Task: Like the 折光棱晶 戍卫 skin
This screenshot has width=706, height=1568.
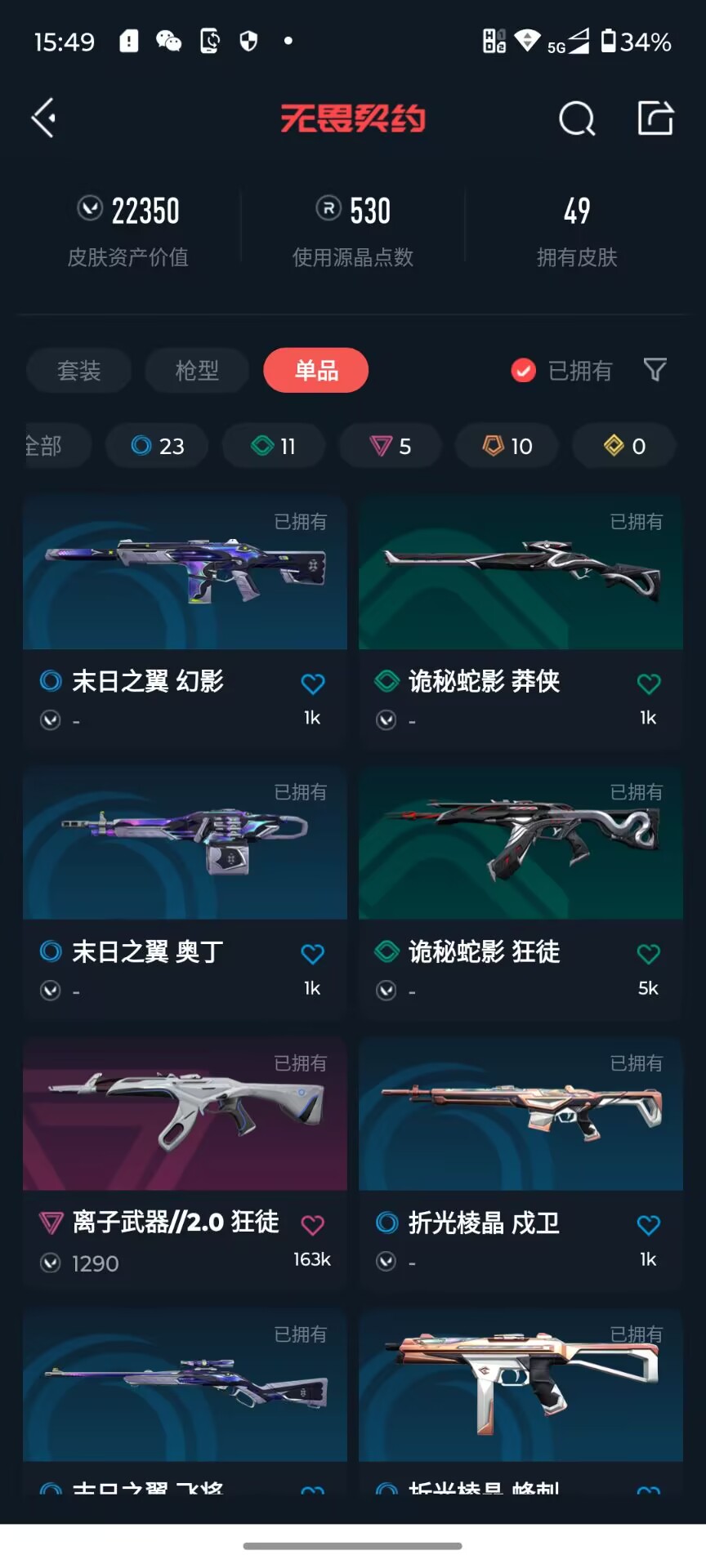Action: click(x=648, y=1225)
